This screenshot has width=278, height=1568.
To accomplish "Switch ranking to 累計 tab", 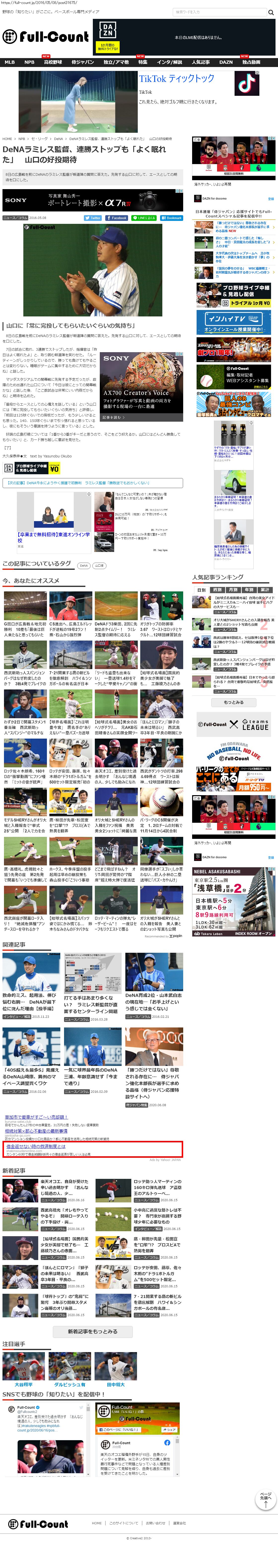I will point(265,590).
